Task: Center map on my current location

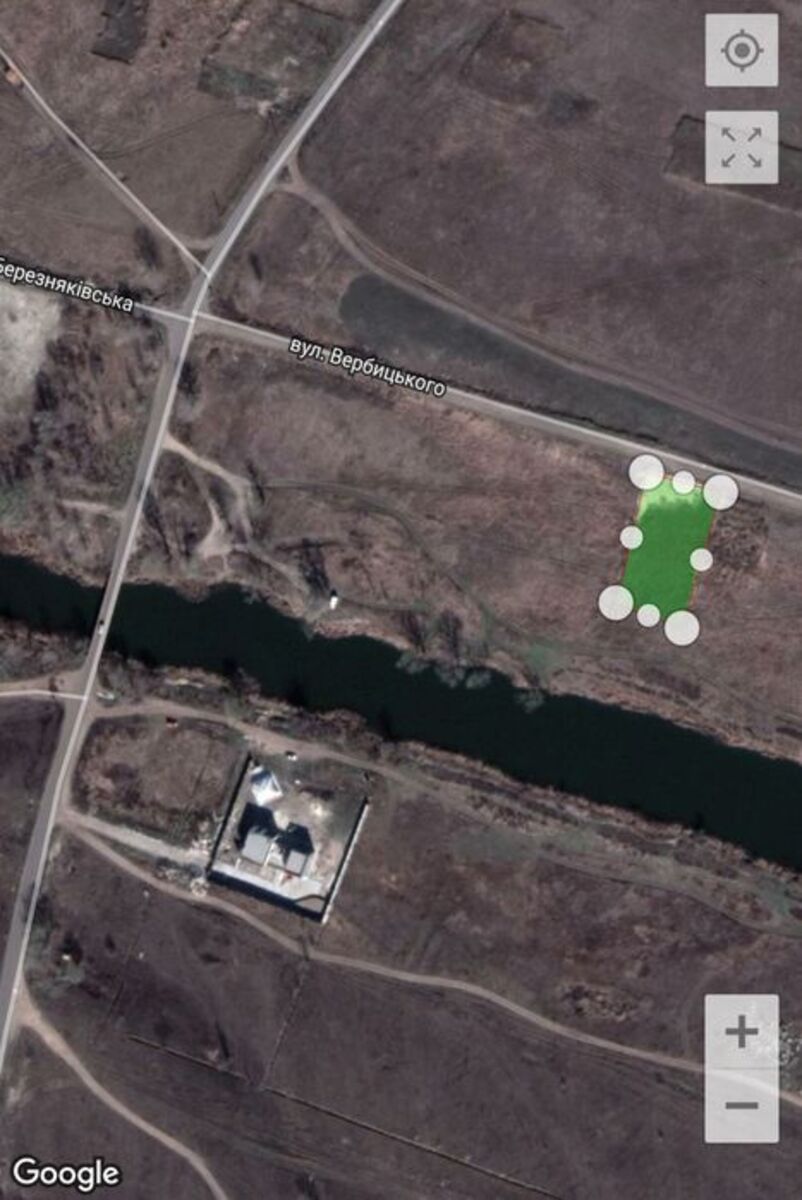Action: [x=741, y=50]
